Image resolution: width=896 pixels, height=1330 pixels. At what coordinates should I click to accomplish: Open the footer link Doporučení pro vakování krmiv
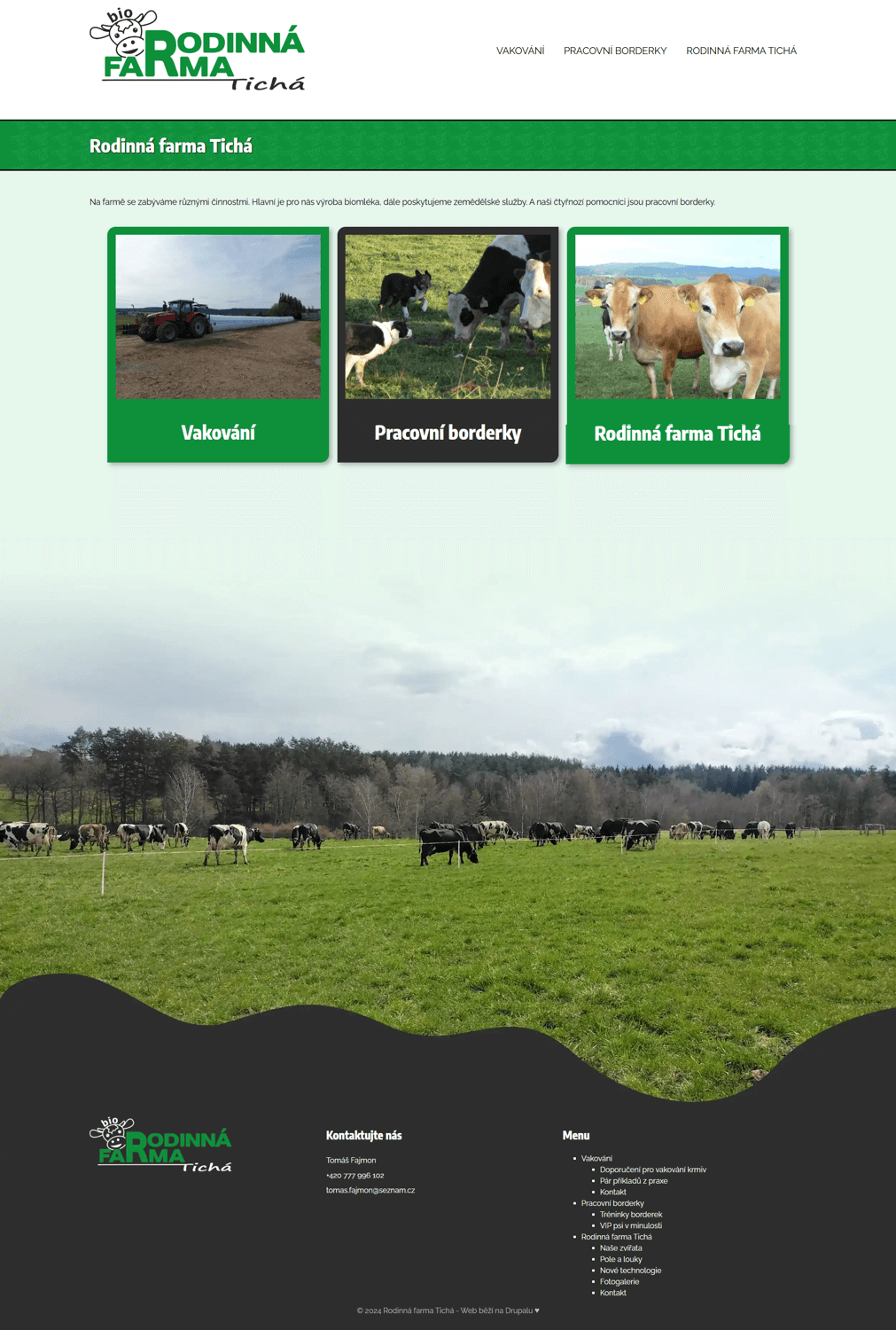pos(652,1170)
